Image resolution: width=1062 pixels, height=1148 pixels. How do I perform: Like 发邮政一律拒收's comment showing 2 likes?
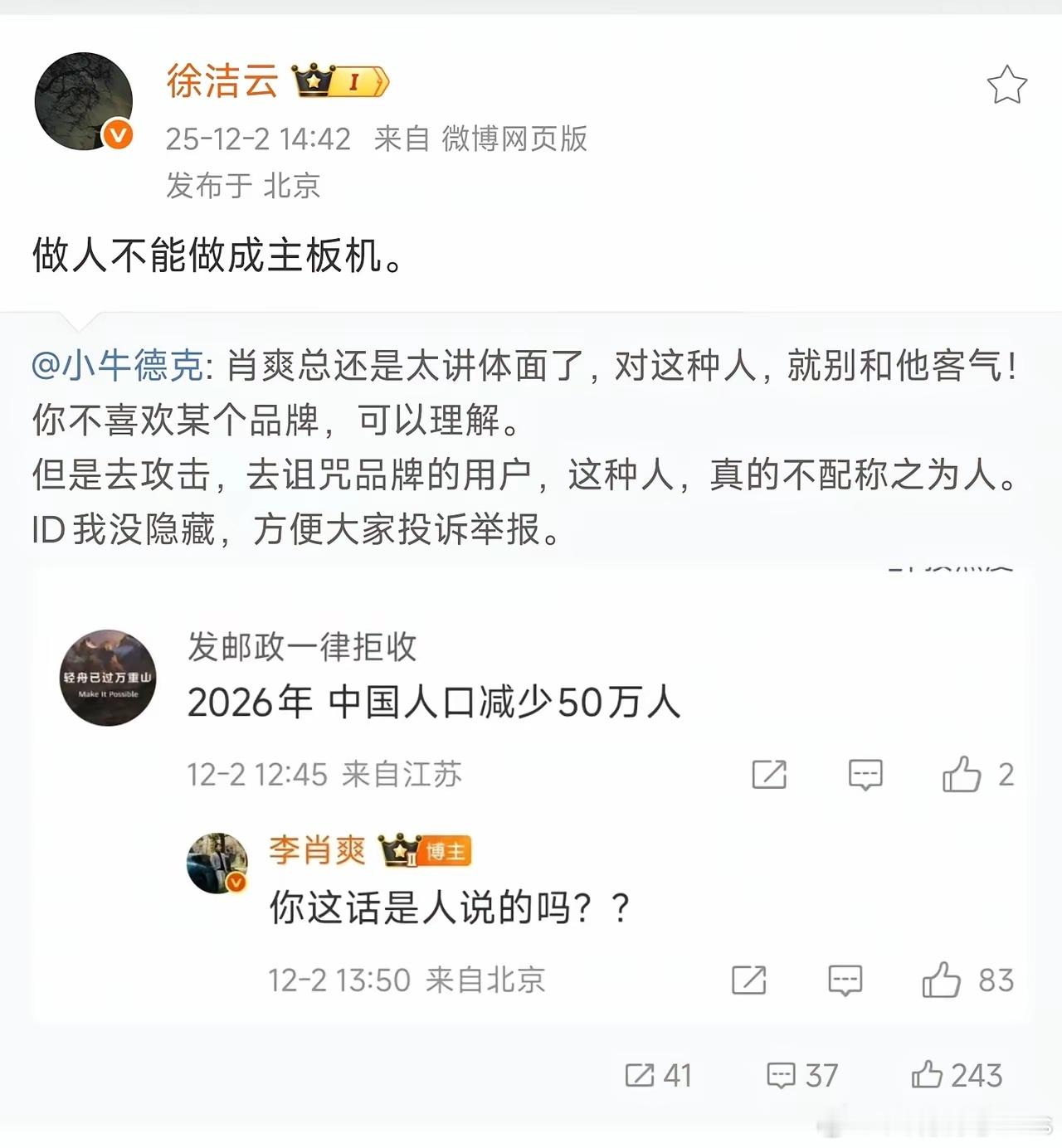(x=962, y=775)
